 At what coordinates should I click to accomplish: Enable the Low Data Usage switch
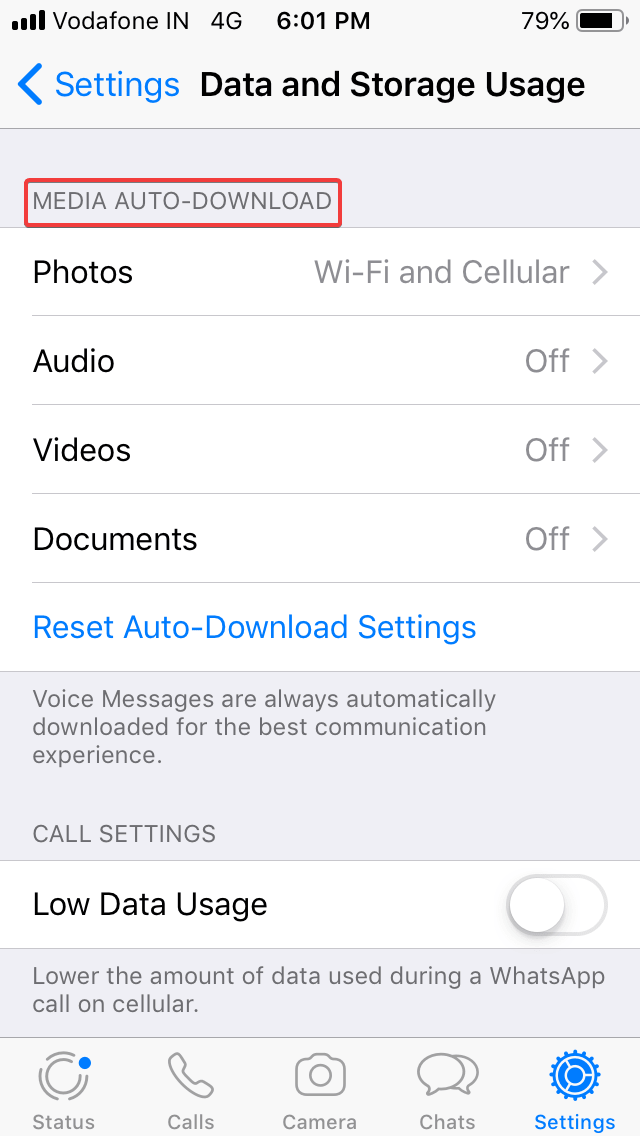click(x=556, y=904)
